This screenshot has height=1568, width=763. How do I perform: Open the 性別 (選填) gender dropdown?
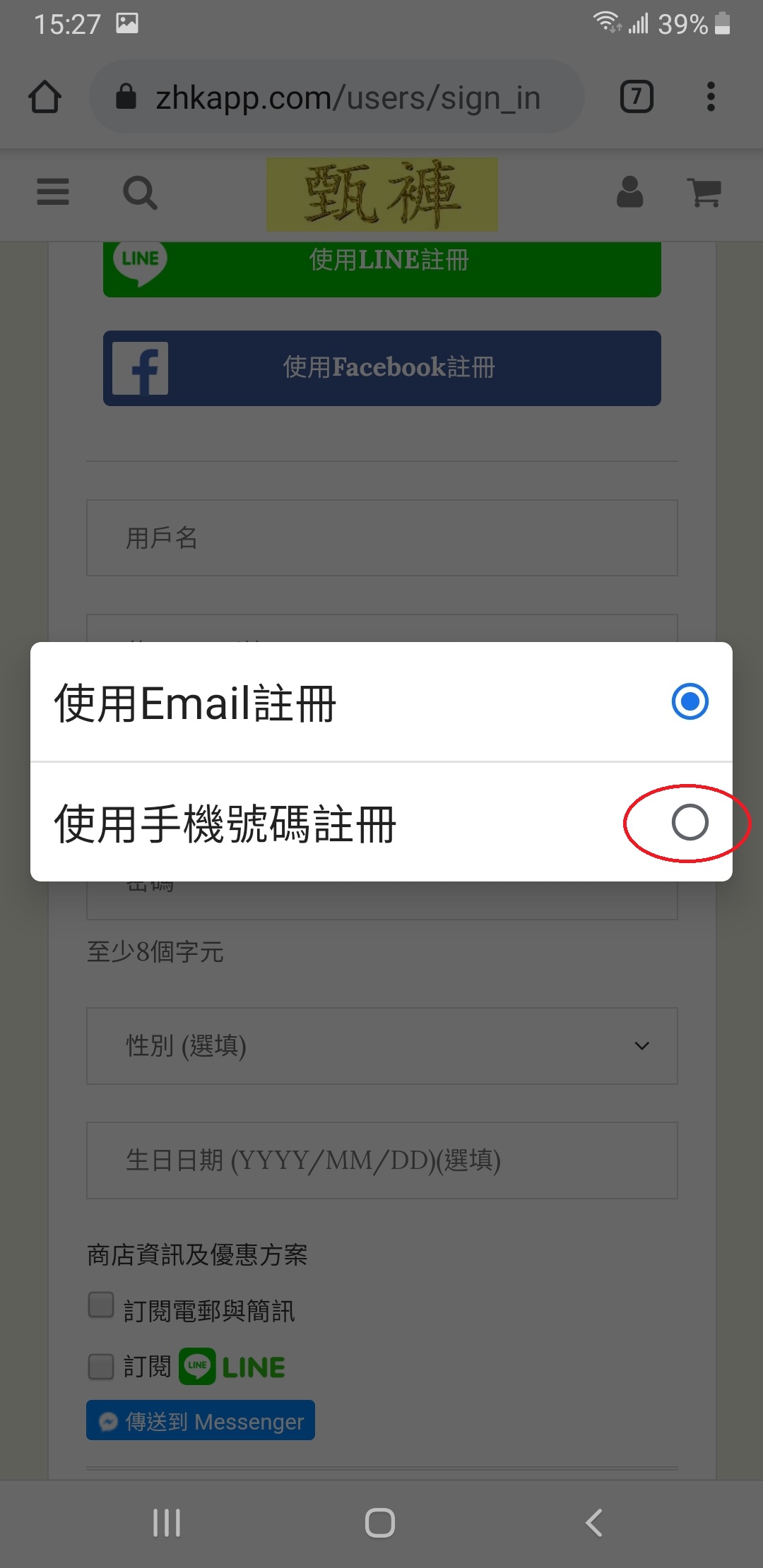[381, 1046]
